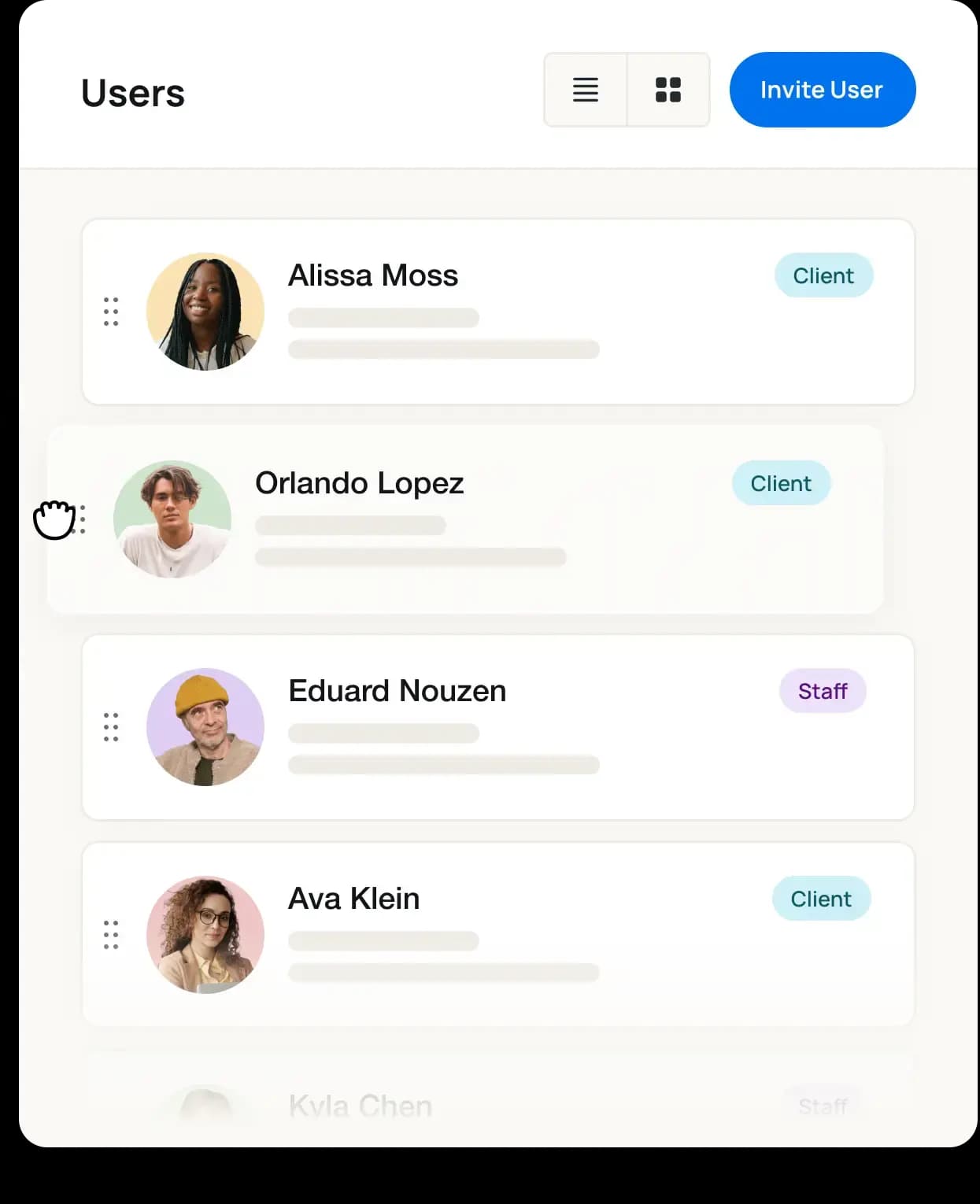Tap the drag handle on Eduard Nouzen's card
This screenshot has height=1204, width=980.
(x=111, y=727)
